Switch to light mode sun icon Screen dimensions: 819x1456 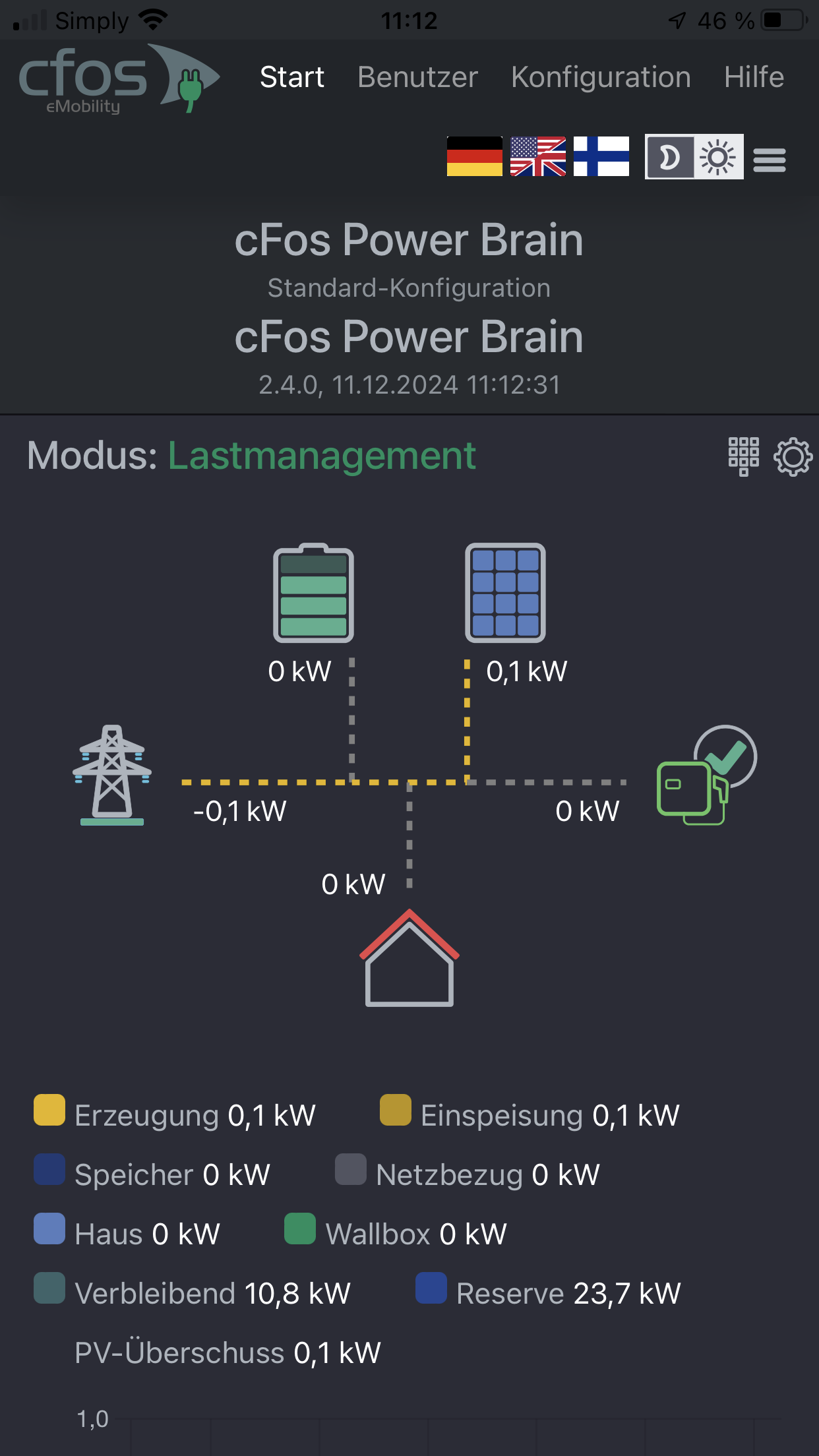click(x=718, y=157)
